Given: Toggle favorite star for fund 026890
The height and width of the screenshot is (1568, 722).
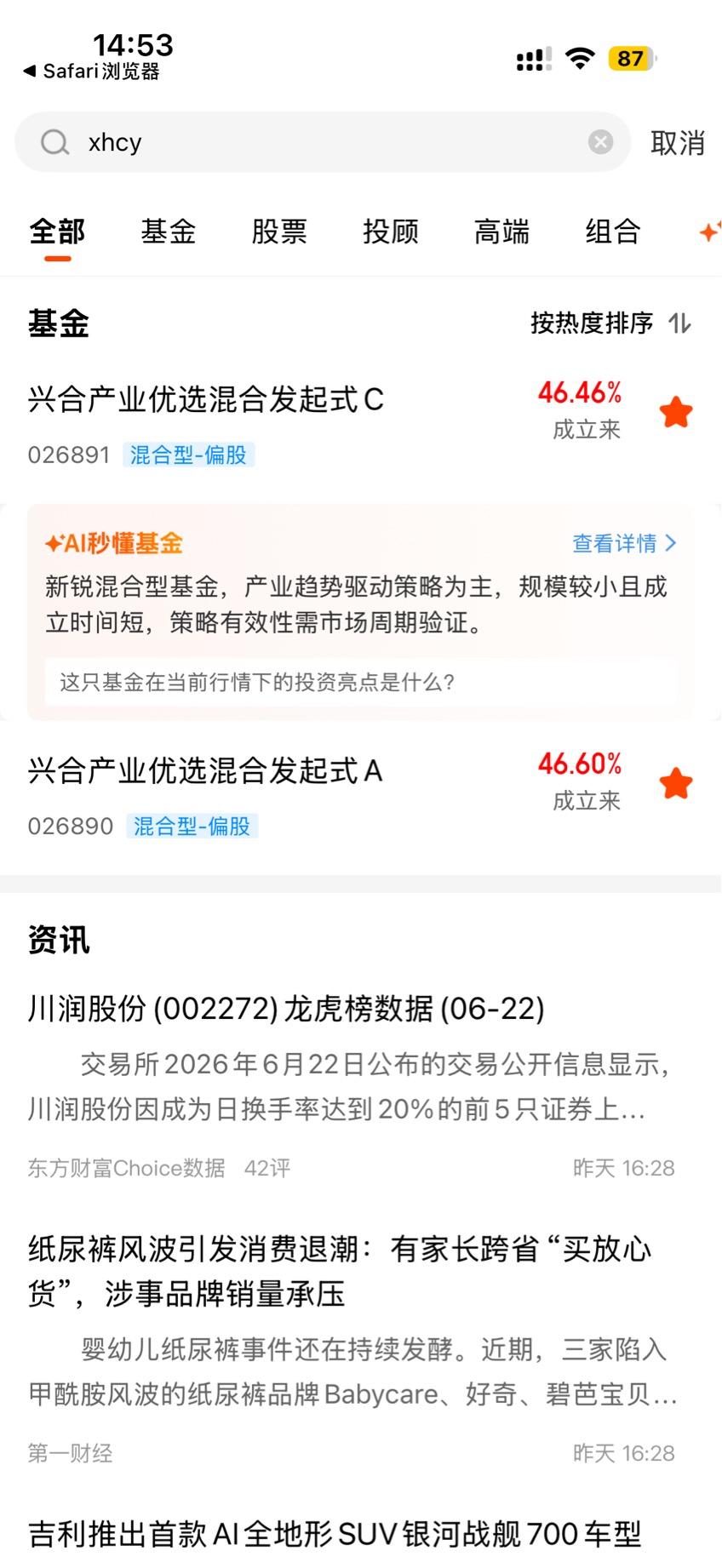Looking at the screenshot, I should (x=676, y=783).
